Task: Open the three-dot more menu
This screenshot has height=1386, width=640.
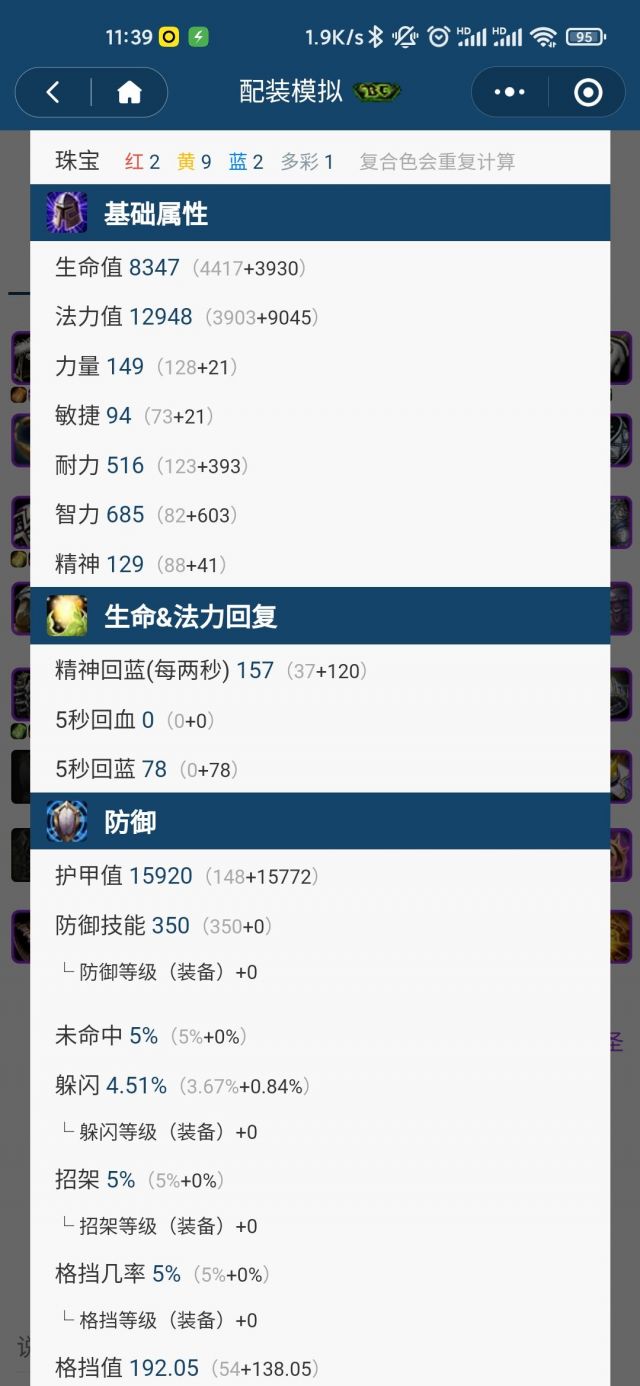Action: tap(510, 93)
